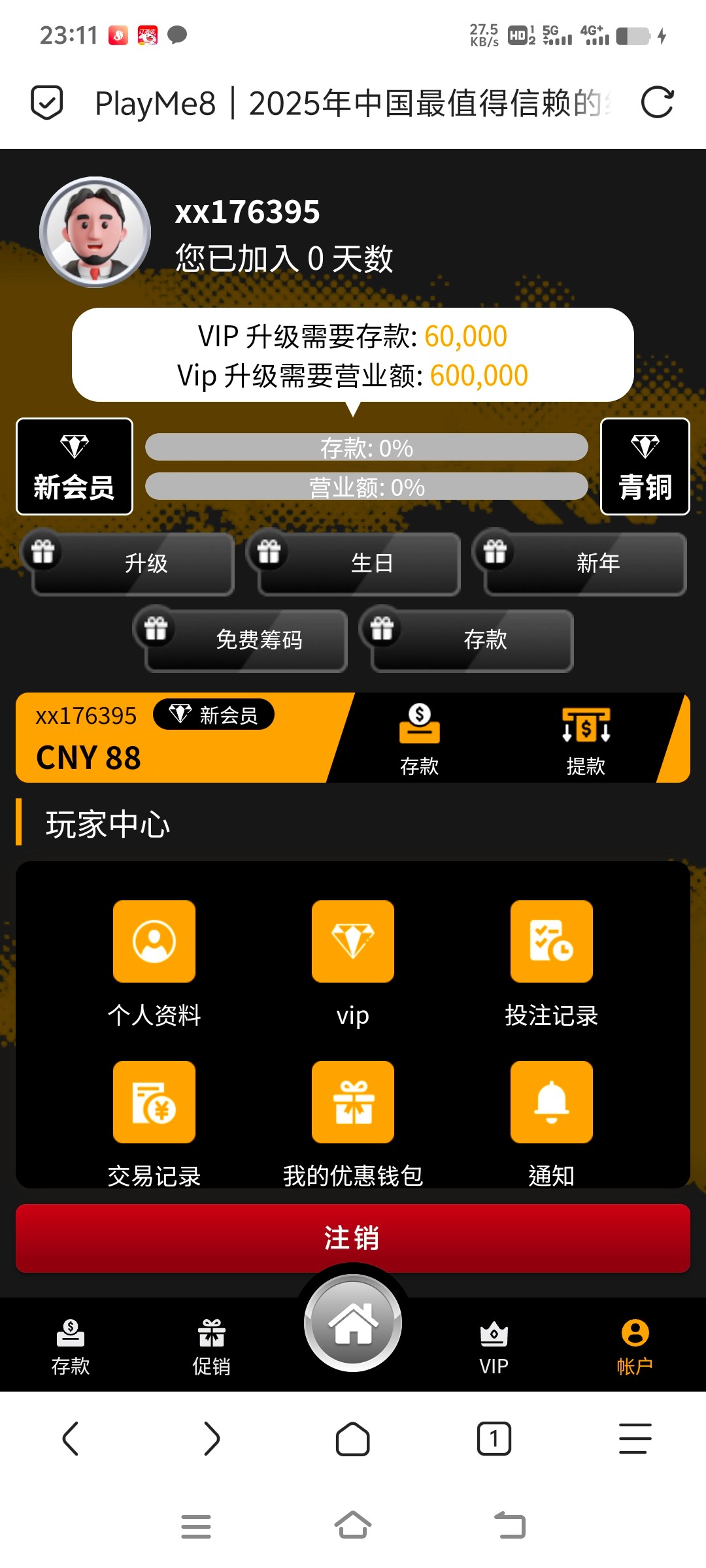Open 交易记录 transaction records icon
706x1568 pixels.
coord(154,1102)
